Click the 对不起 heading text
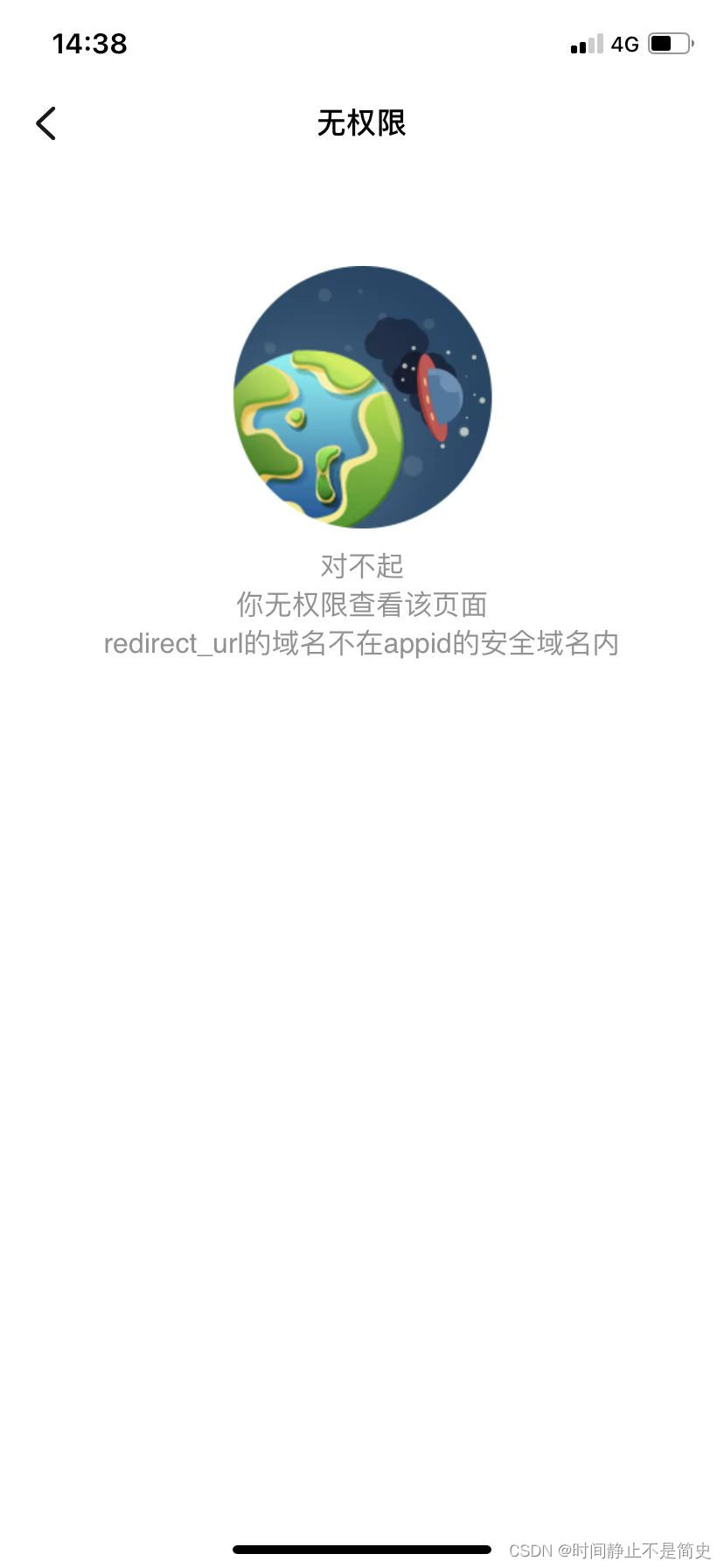The height and width of the screenshot is (1568, 724). (x=362, y=566)
